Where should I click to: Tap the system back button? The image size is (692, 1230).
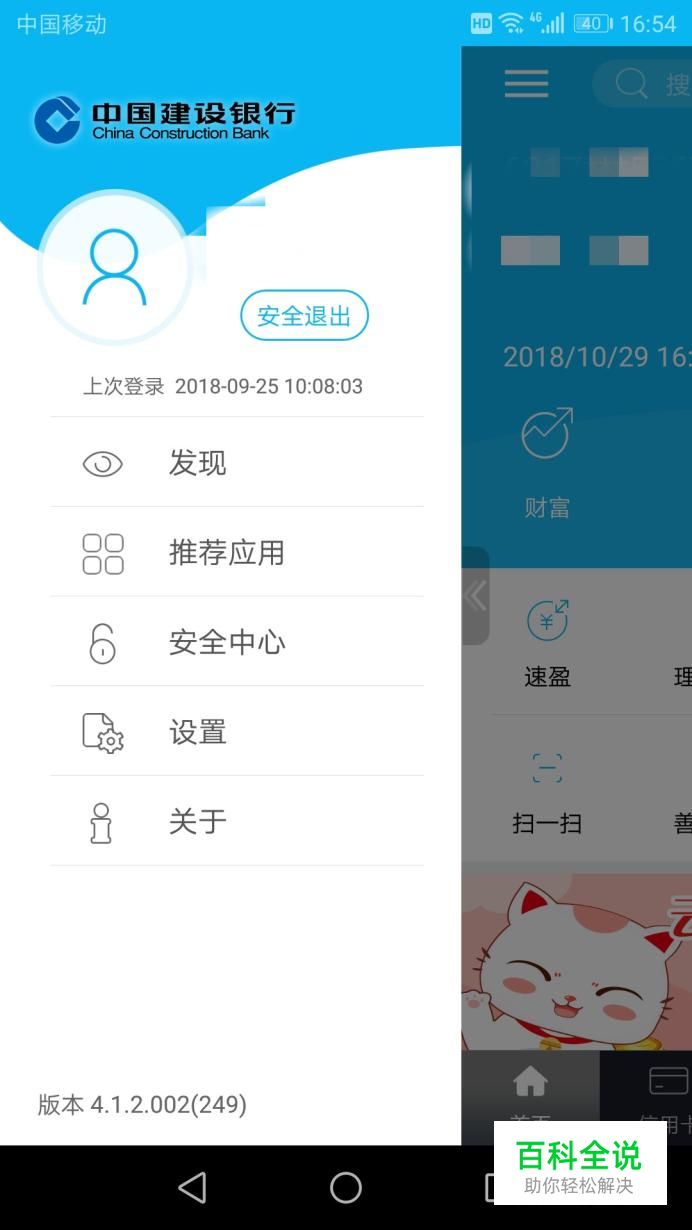point(192,1187)
